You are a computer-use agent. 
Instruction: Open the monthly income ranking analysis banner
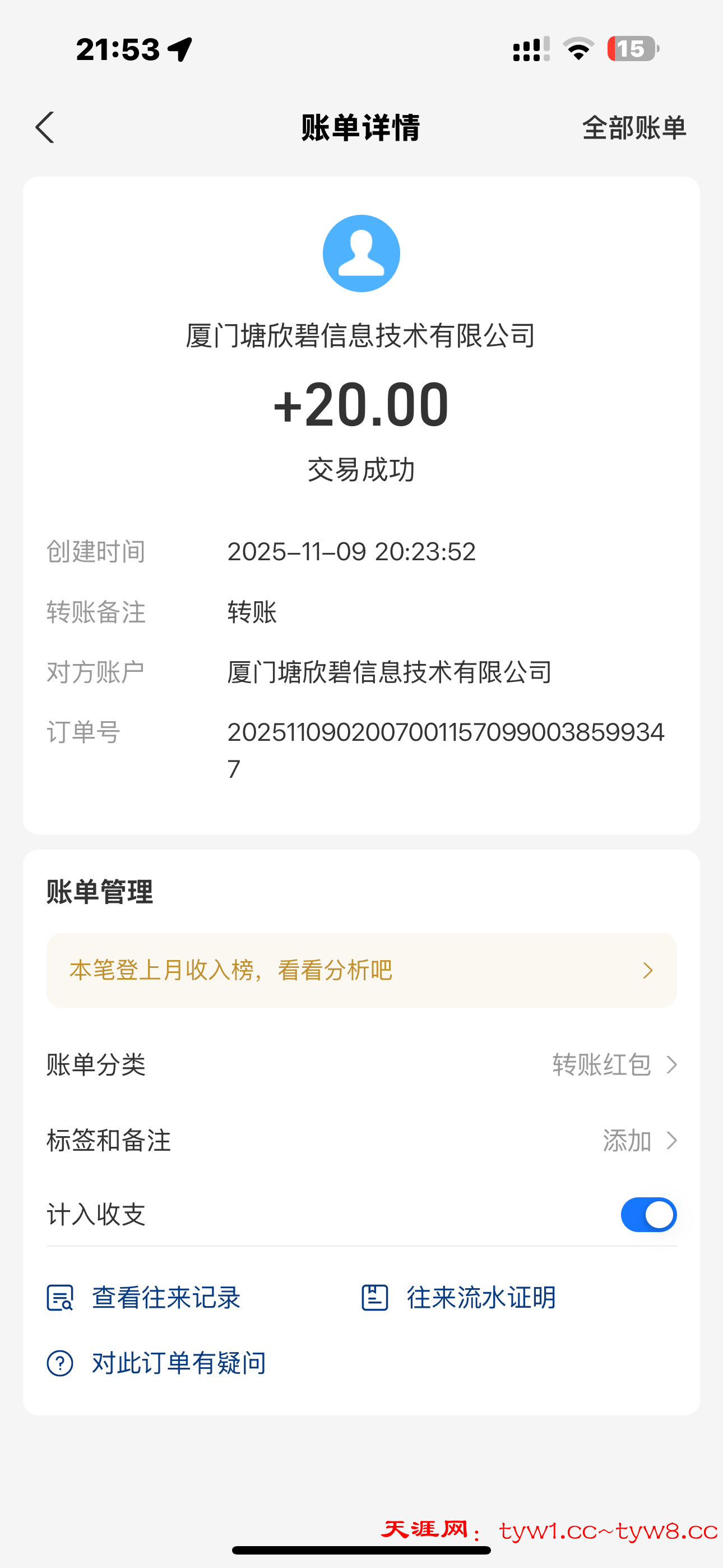click(x=361, y=970)
